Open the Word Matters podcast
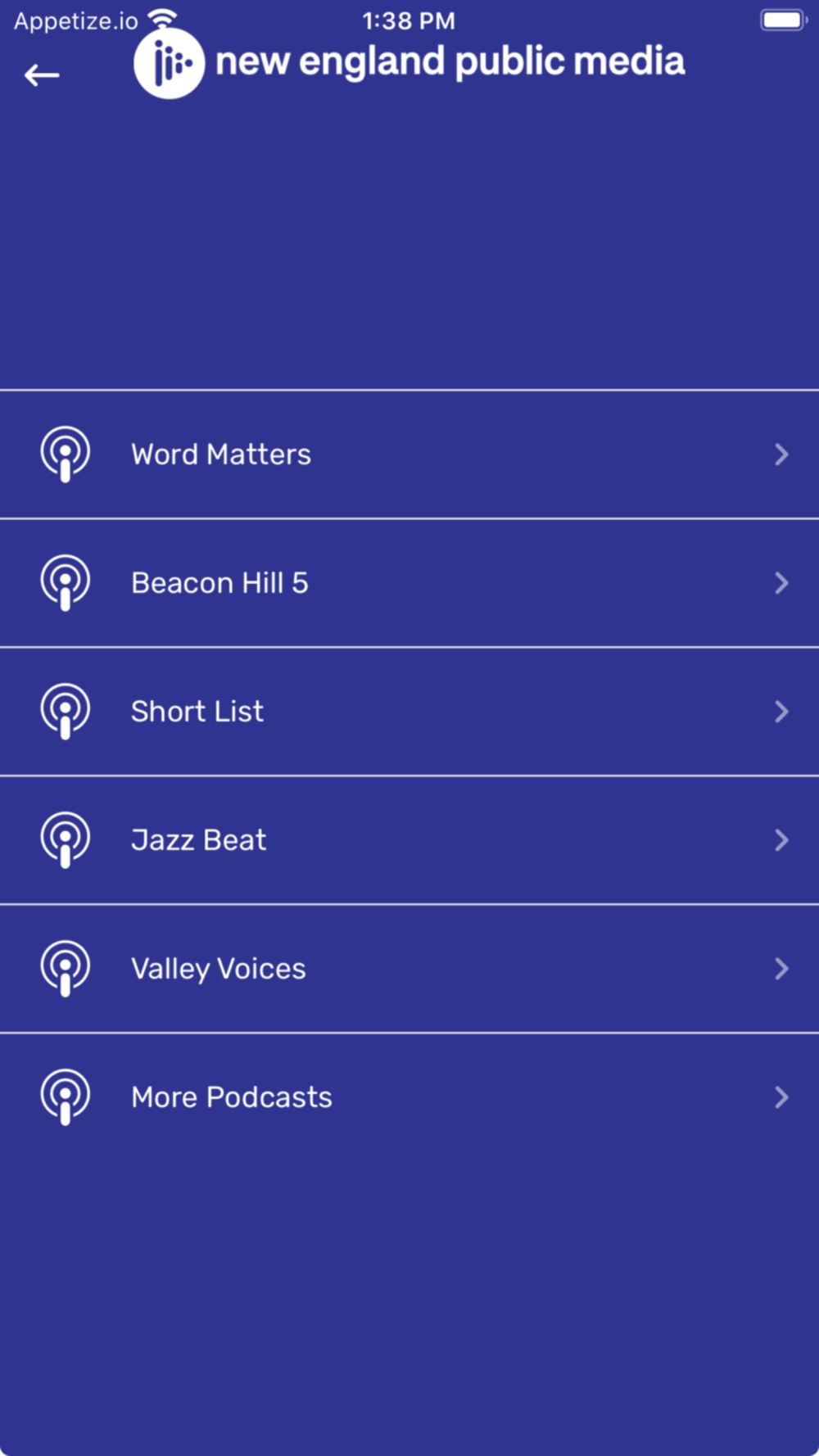Image resolution: width=819 pixels, height=1456 pixels. [409, 454]
